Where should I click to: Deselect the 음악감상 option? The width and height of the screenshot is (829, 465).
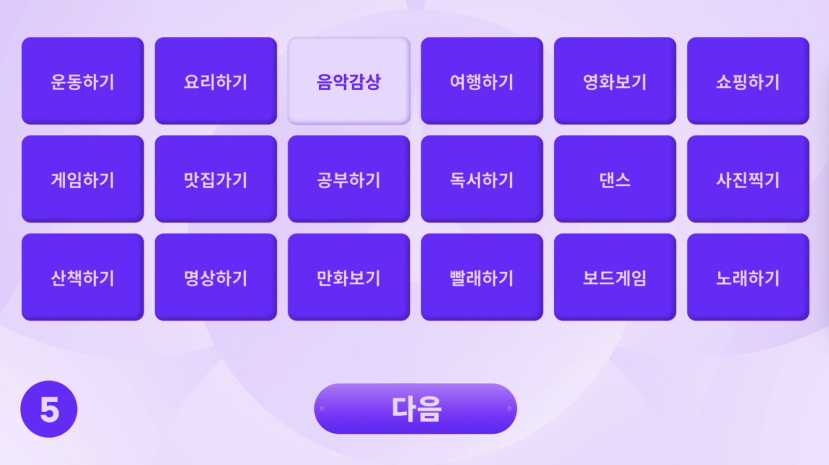[349, 81]
